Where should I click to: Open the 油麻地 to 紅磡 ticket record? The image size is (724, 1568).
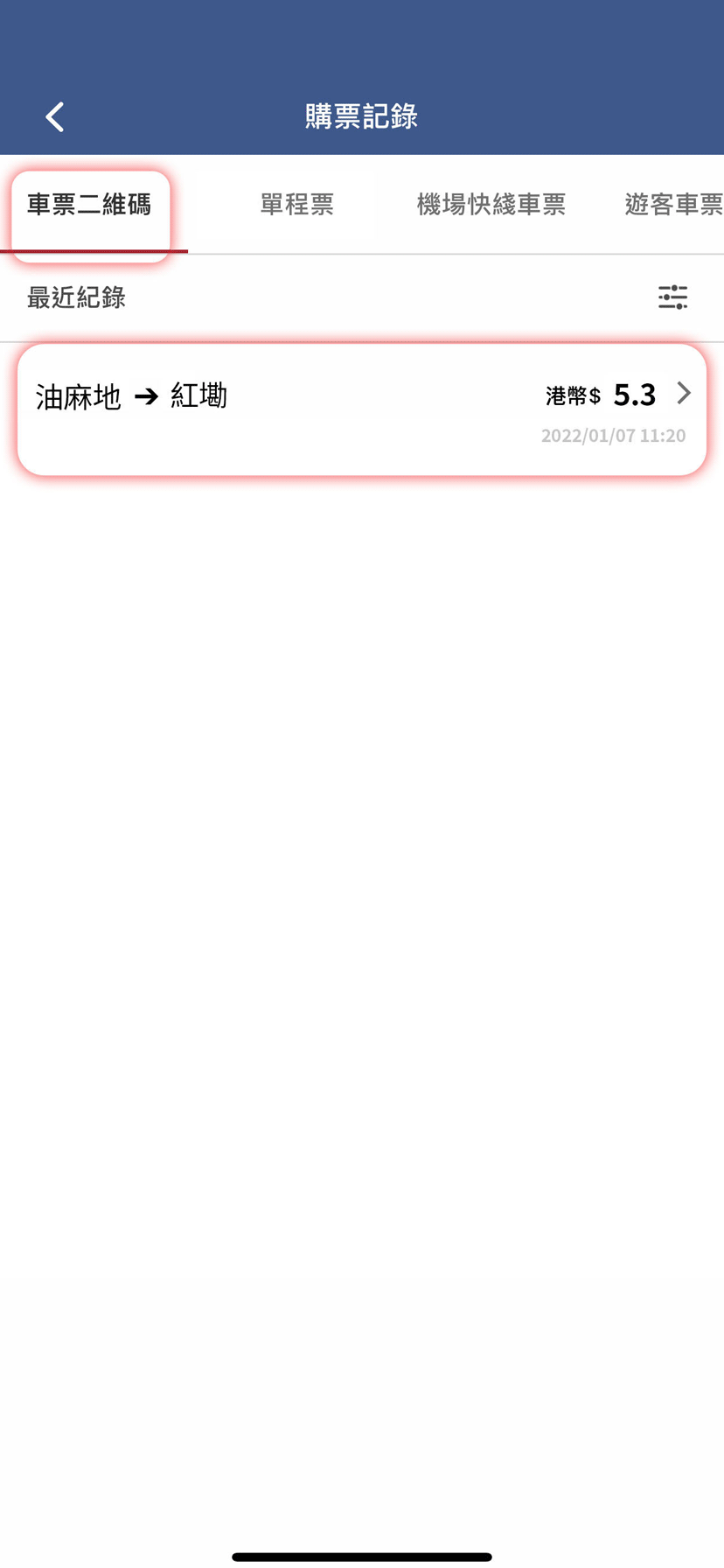[362, 409]
